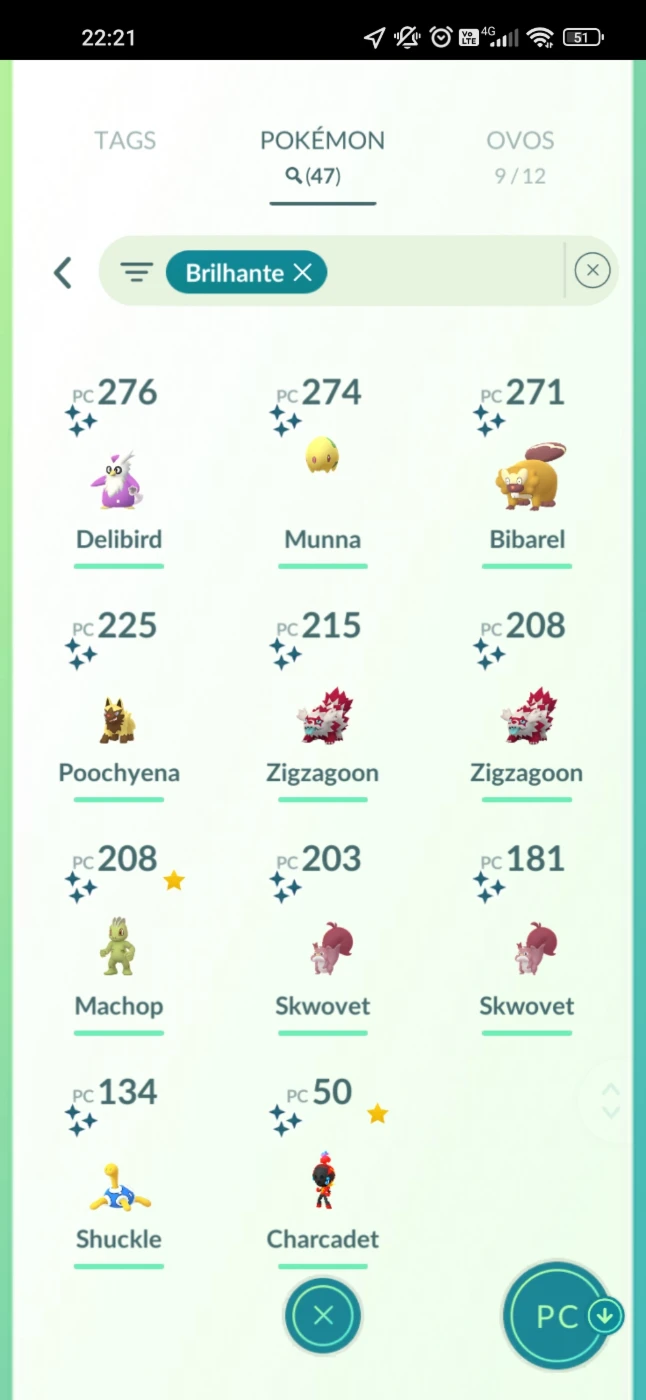Select the favorited Machop
The image size is (646, 1400).
119,938
